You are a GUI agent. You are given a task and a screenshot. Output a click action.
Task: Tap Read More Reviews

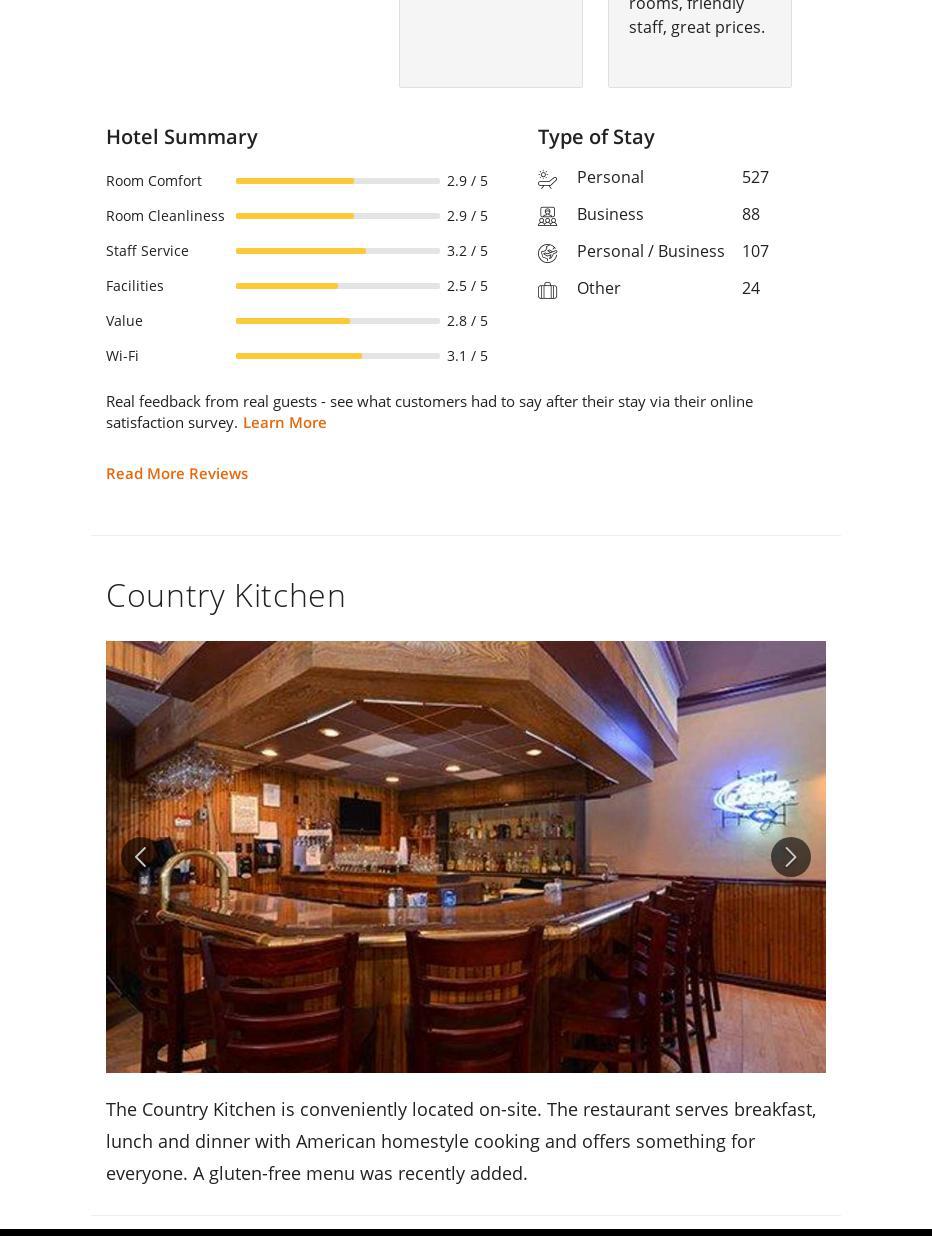[x=177, y=473]
